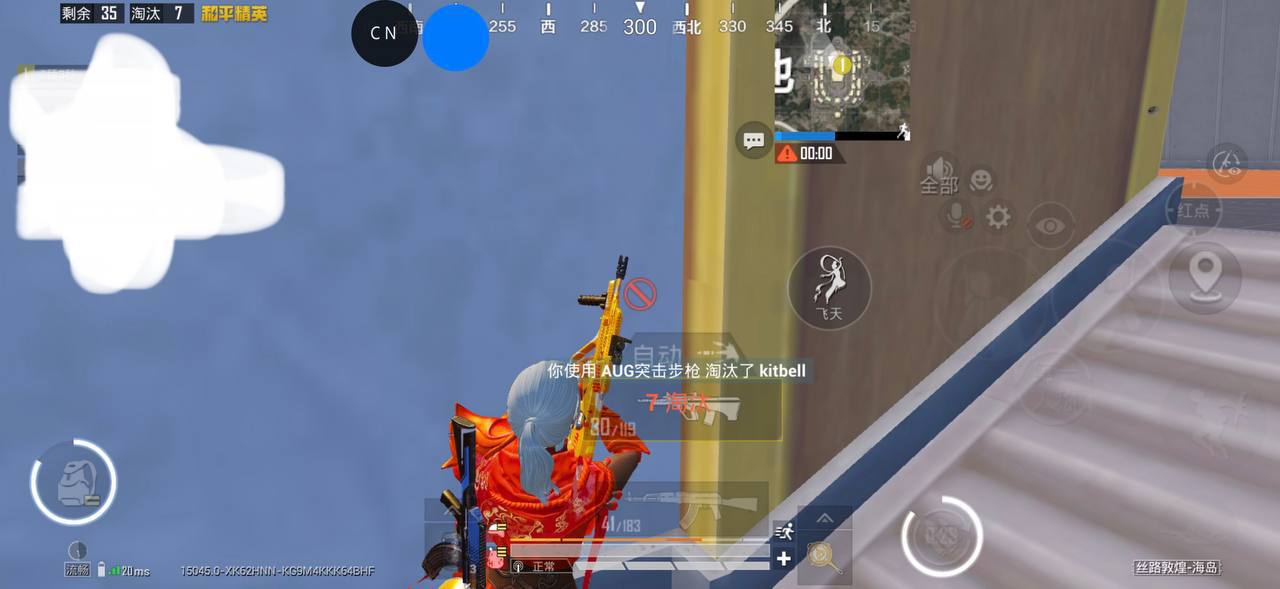This screenshot has width=1280, height=589.
Task: Open the backpack inventory
Action: (73, 484)
